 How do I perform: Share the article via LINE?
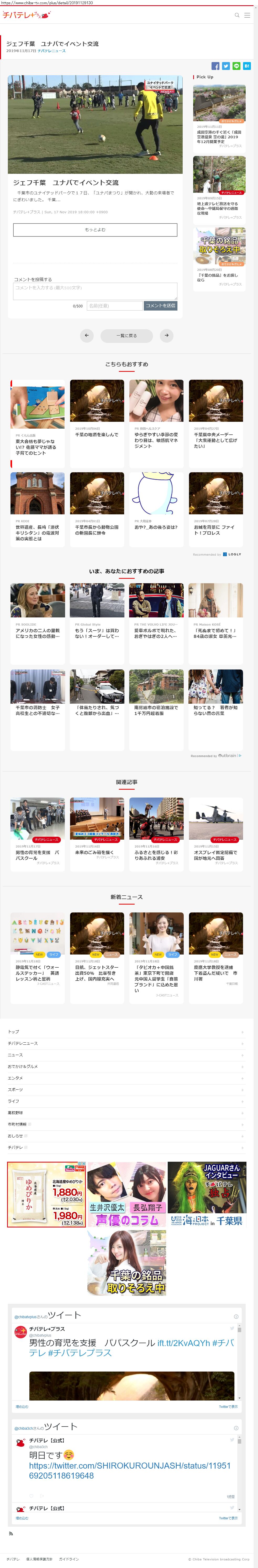pyautogui.click(x=236, y=66)
